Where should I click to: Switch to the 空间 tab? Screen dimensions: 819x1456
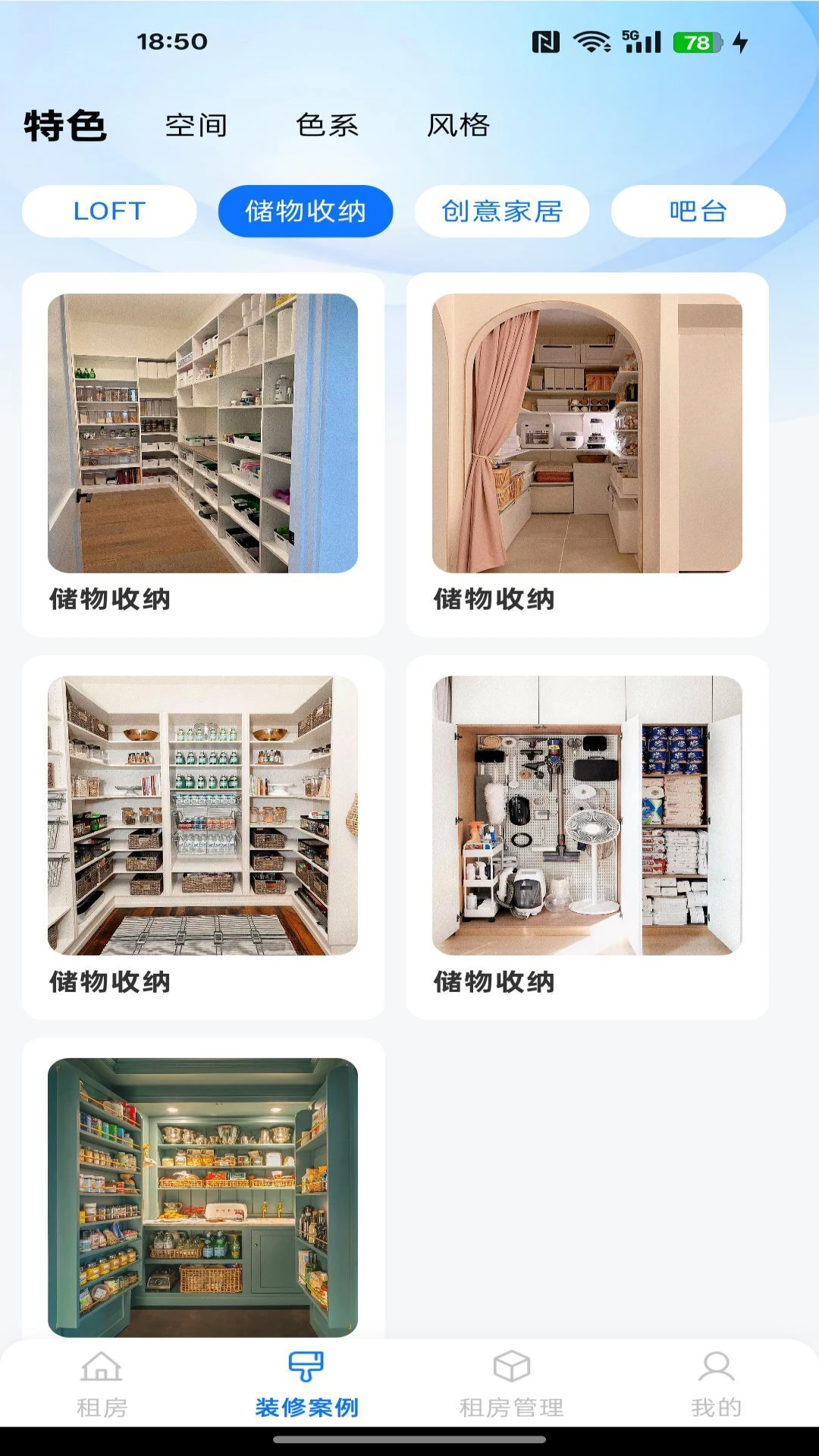coord(196,125)
